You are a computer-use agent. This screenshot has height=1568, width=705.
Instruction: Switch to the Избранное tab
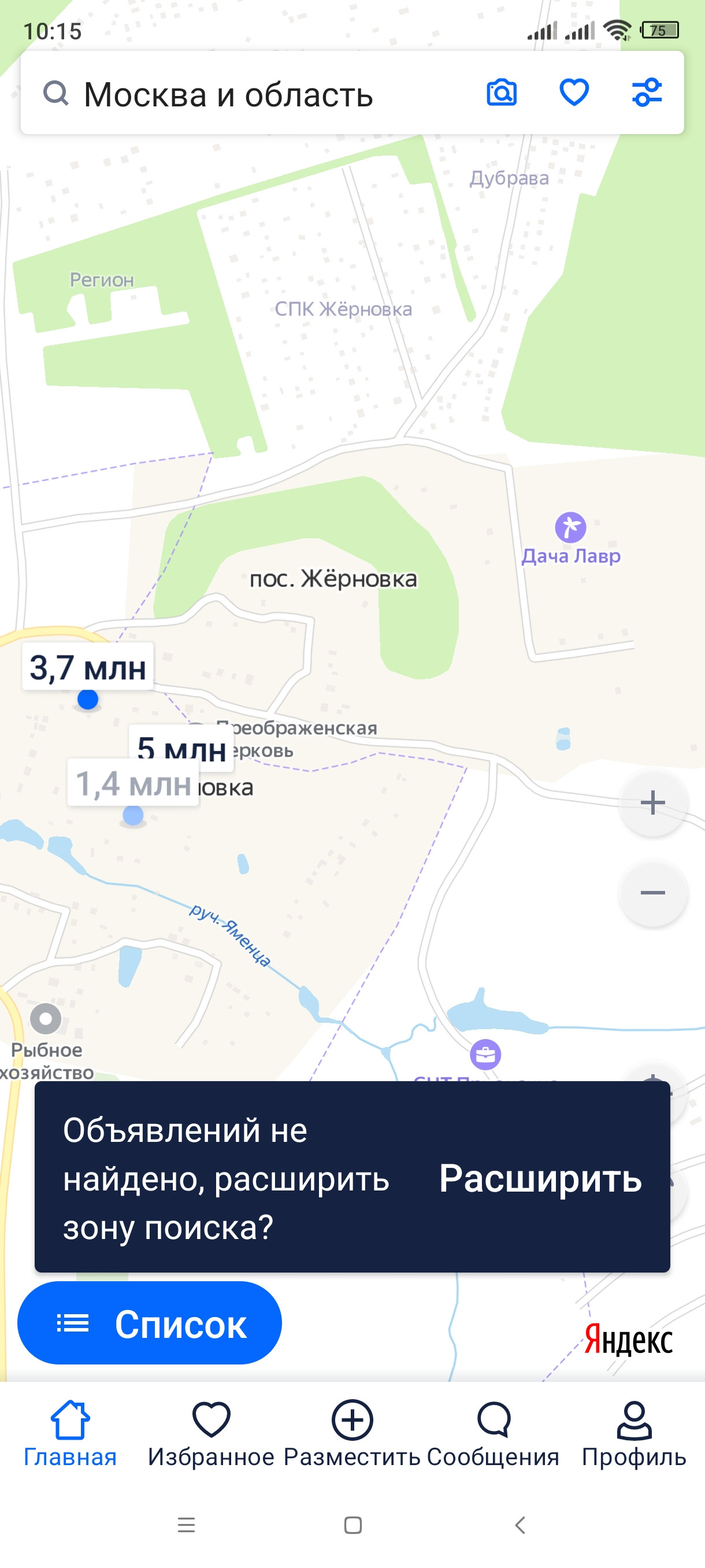[x=211, y=1433]
